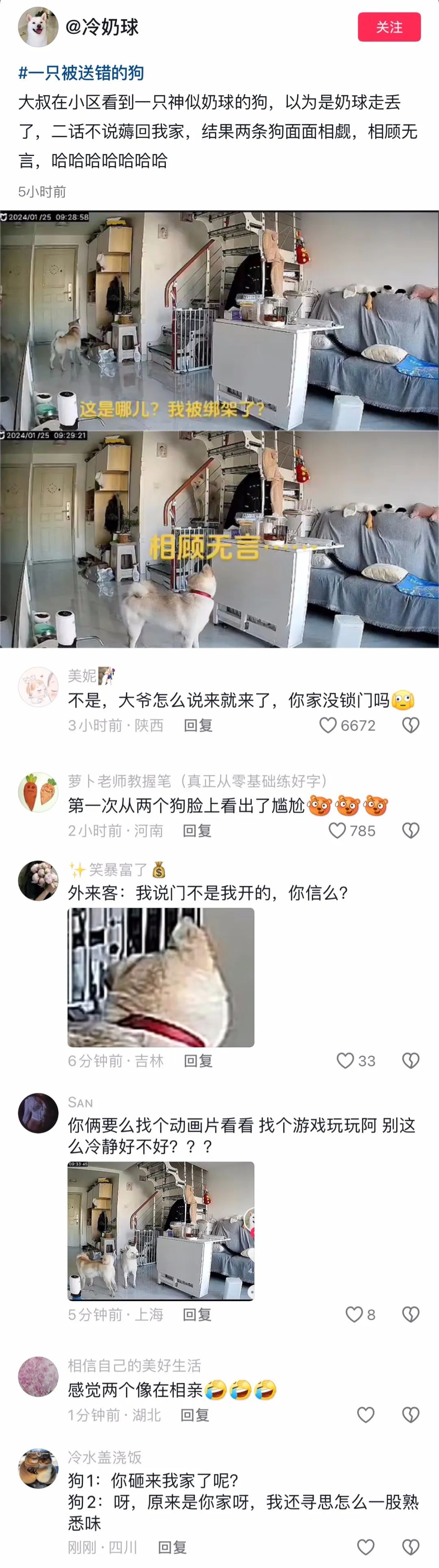Reply to SAN's comment from 上海

click(x=197, y=1315)
